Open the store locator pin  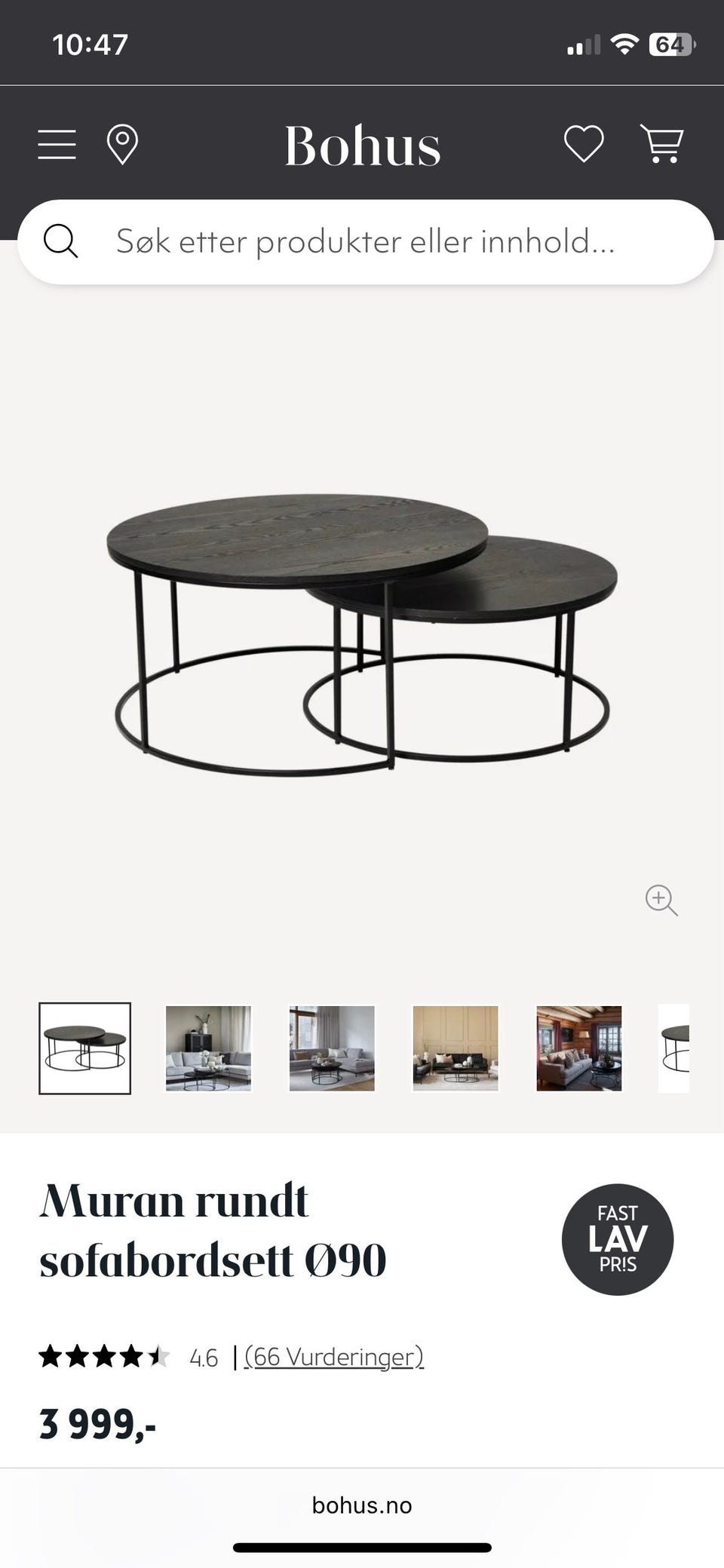point(122,144)
